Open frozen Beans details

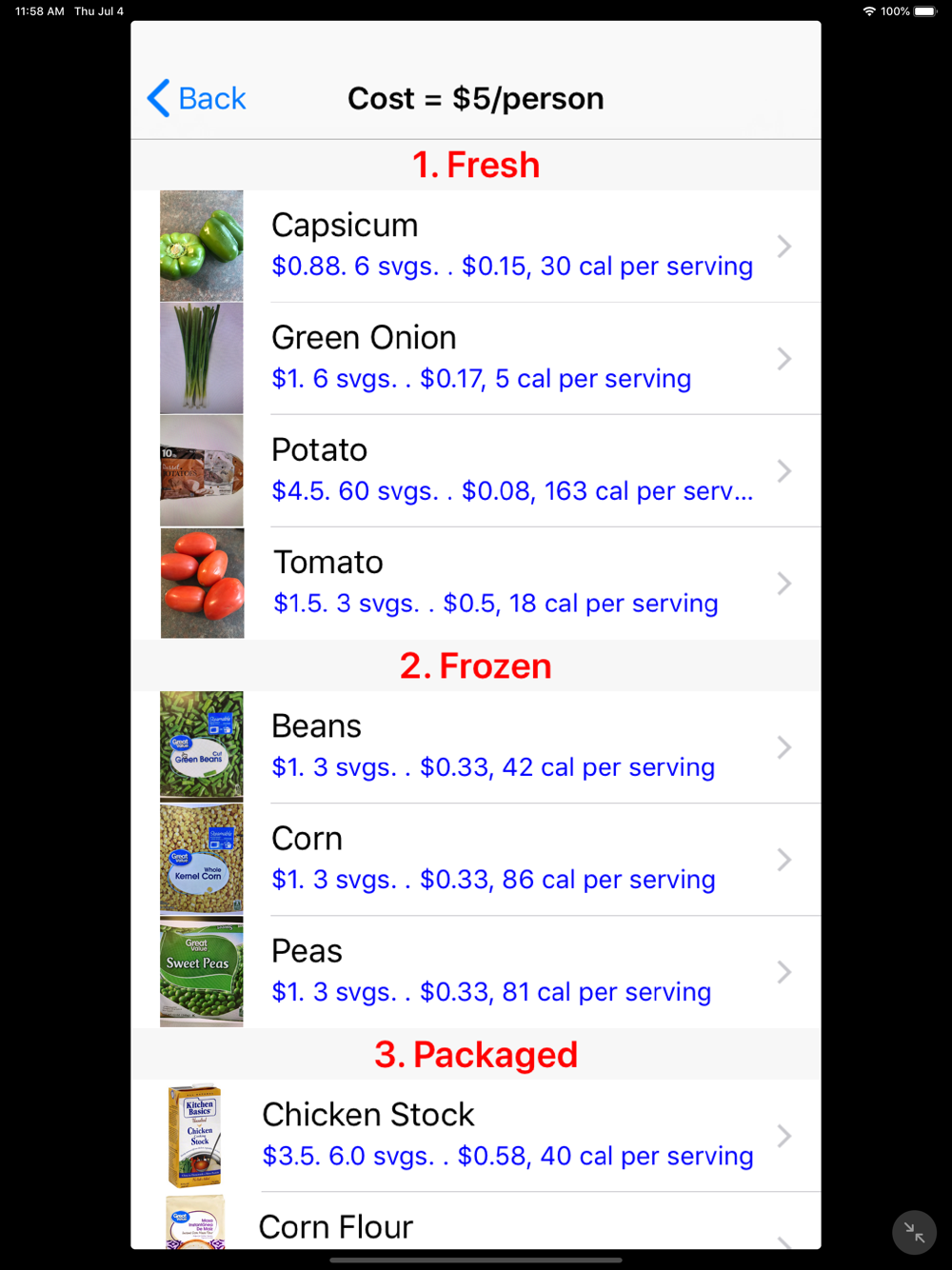pos(476,747)
